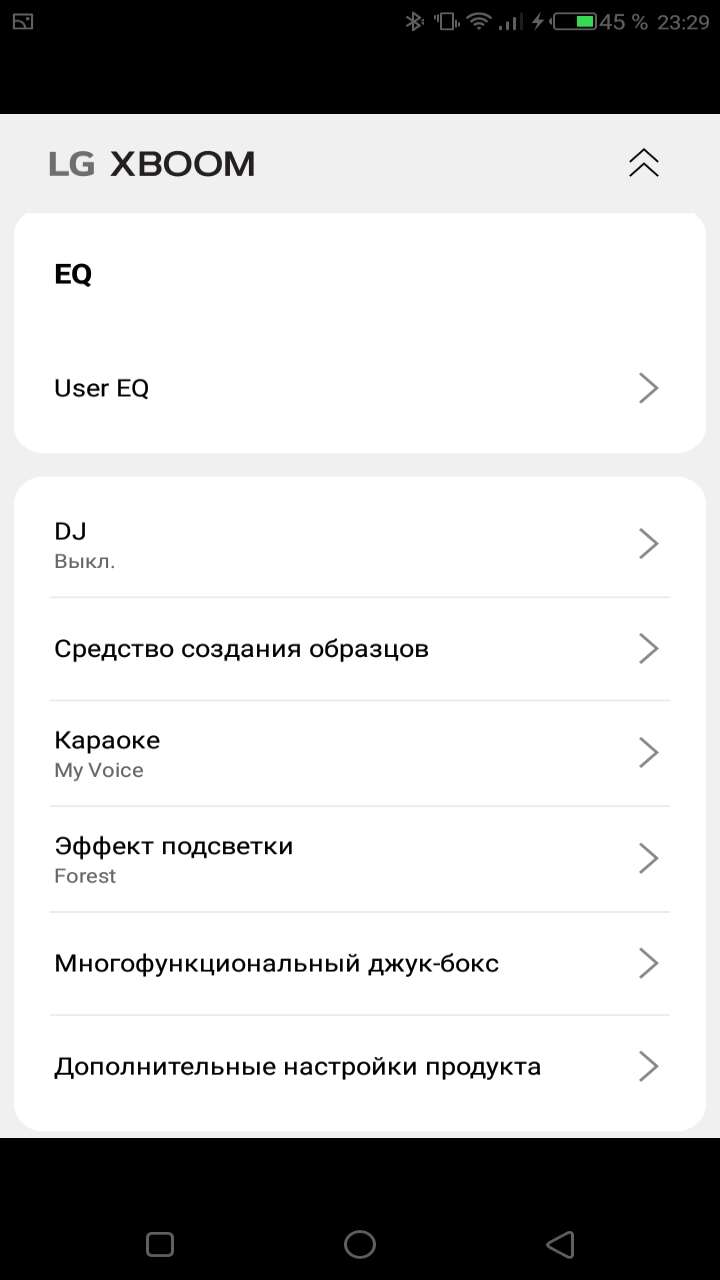Open Многофункциональный джук-бокс
The width and height of the screenshot is (720, 1280).
[x=360, y=964]
